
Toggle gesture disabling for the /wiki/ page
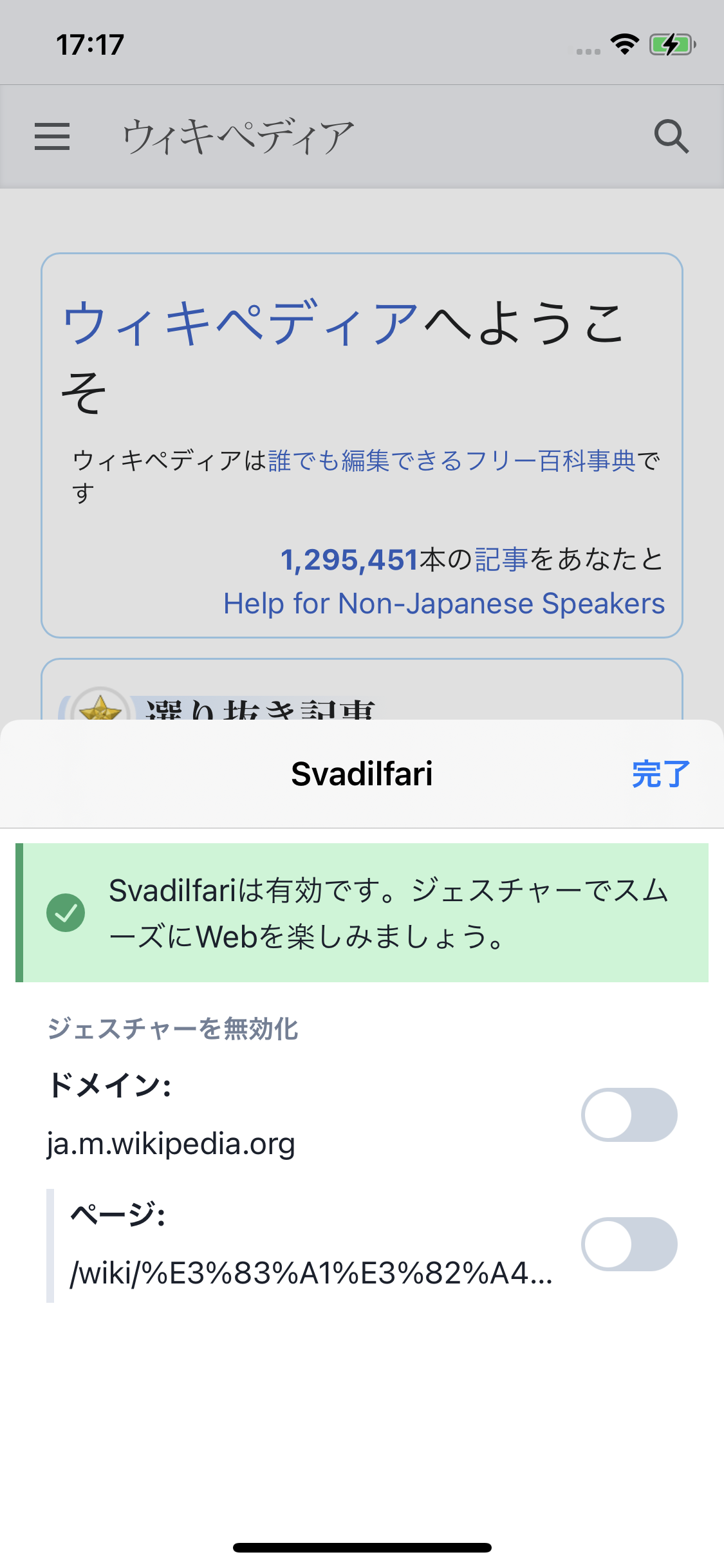click(629, 1244)
